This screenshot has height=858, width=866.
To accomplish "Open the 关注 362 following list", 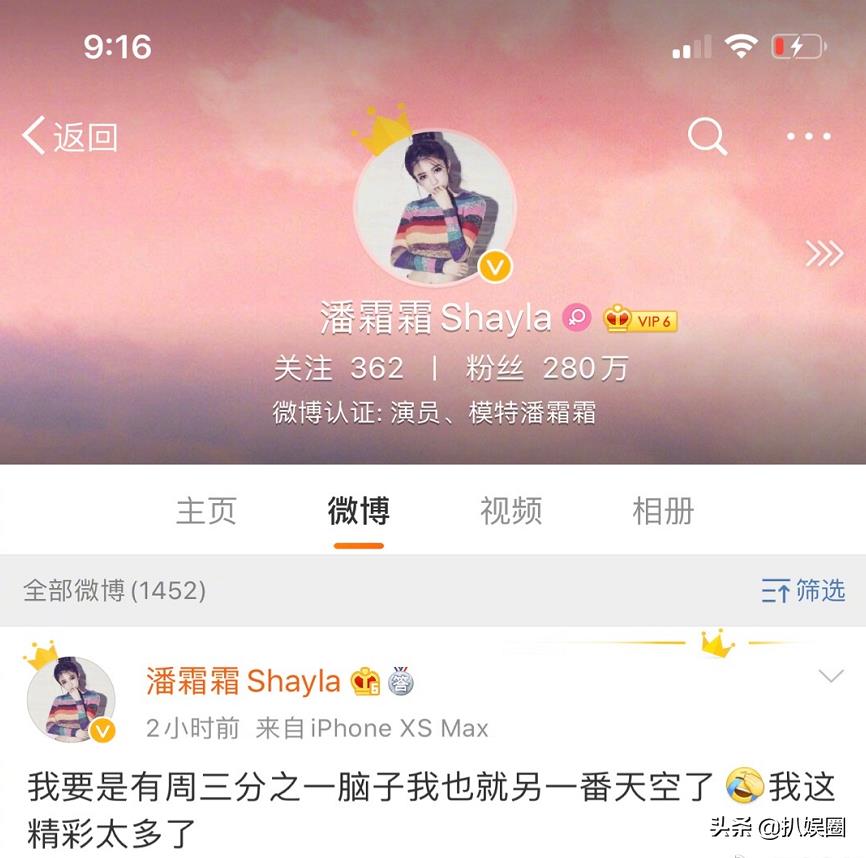I will pyautogui.click(x=339, y=368).
